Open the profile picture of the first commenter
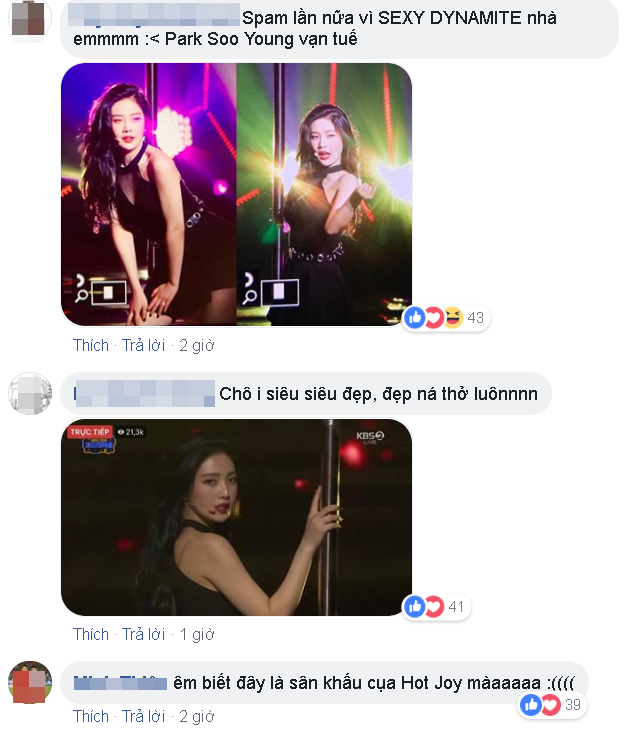 click(x=29, y=17)
